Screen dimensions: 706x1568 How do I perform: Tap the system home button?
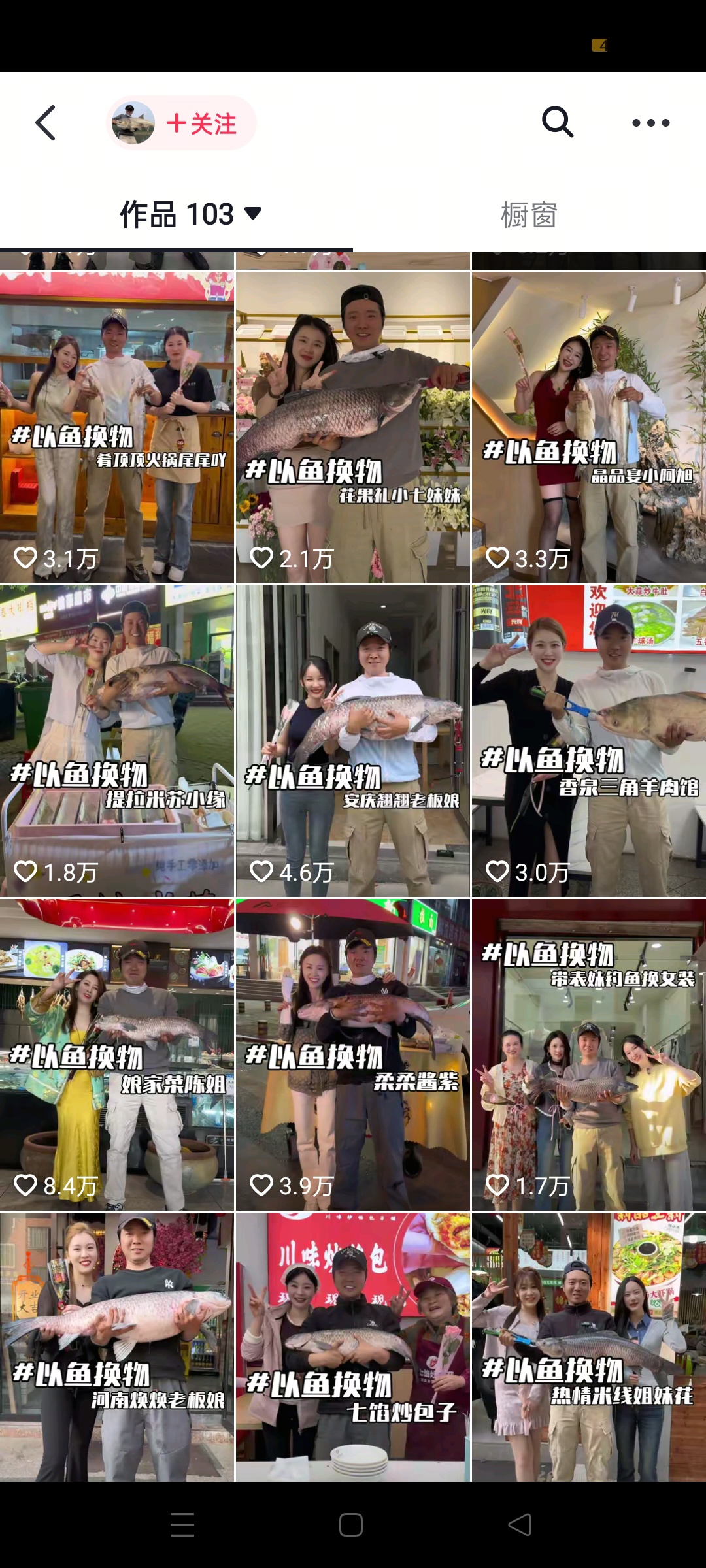tap(351, 1525)
